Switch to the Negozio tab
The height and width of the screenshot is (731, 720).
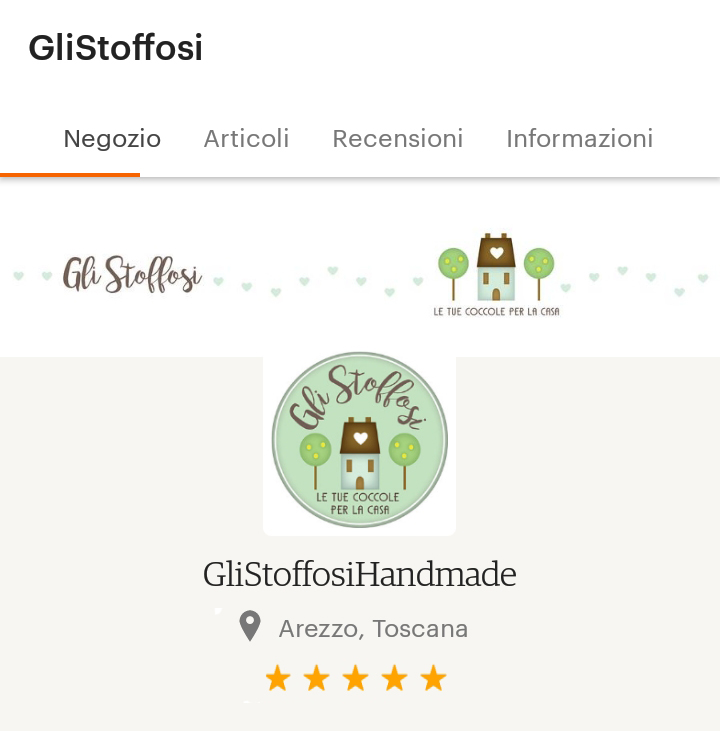point(112,139)
